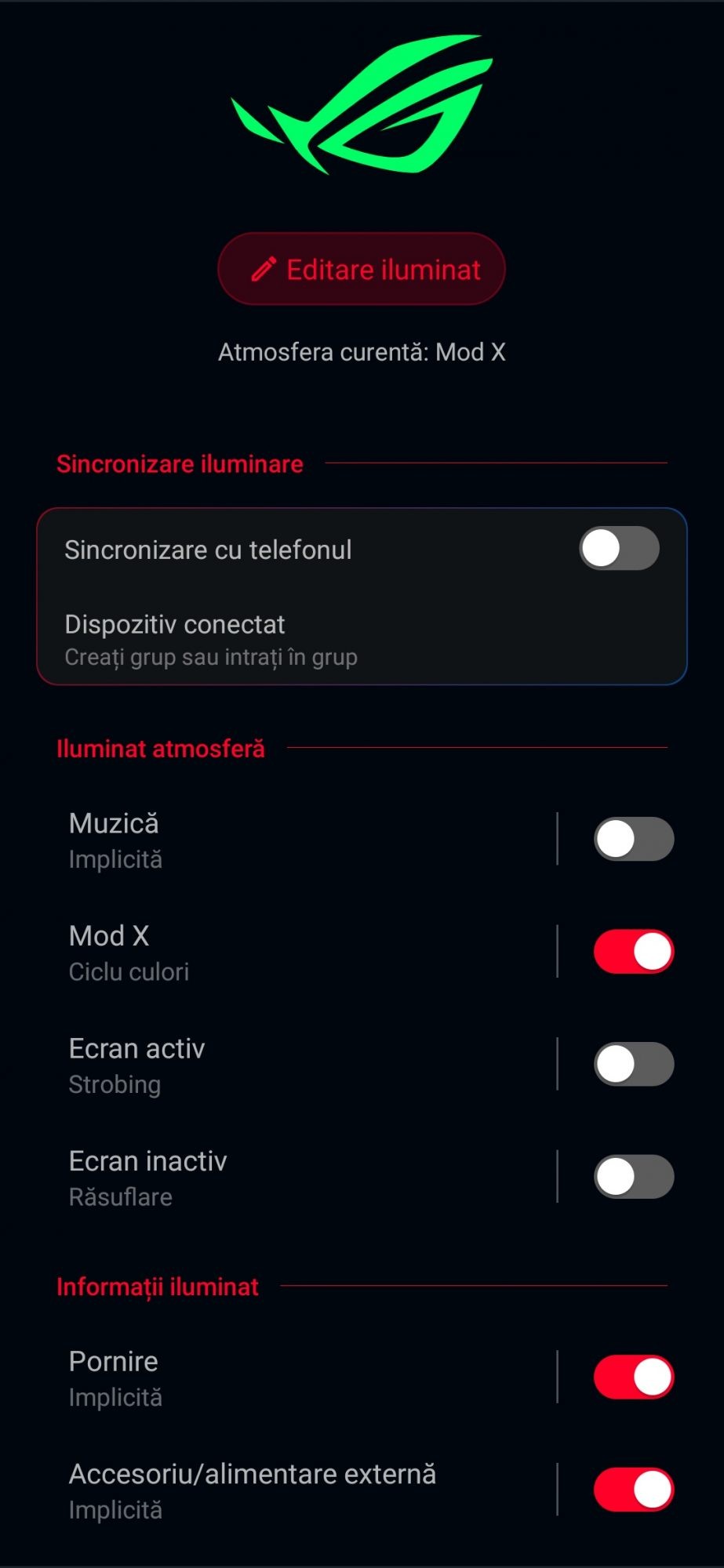Turn off Accesoriu/alimentare externă toggle

(x=634, y=1490)
